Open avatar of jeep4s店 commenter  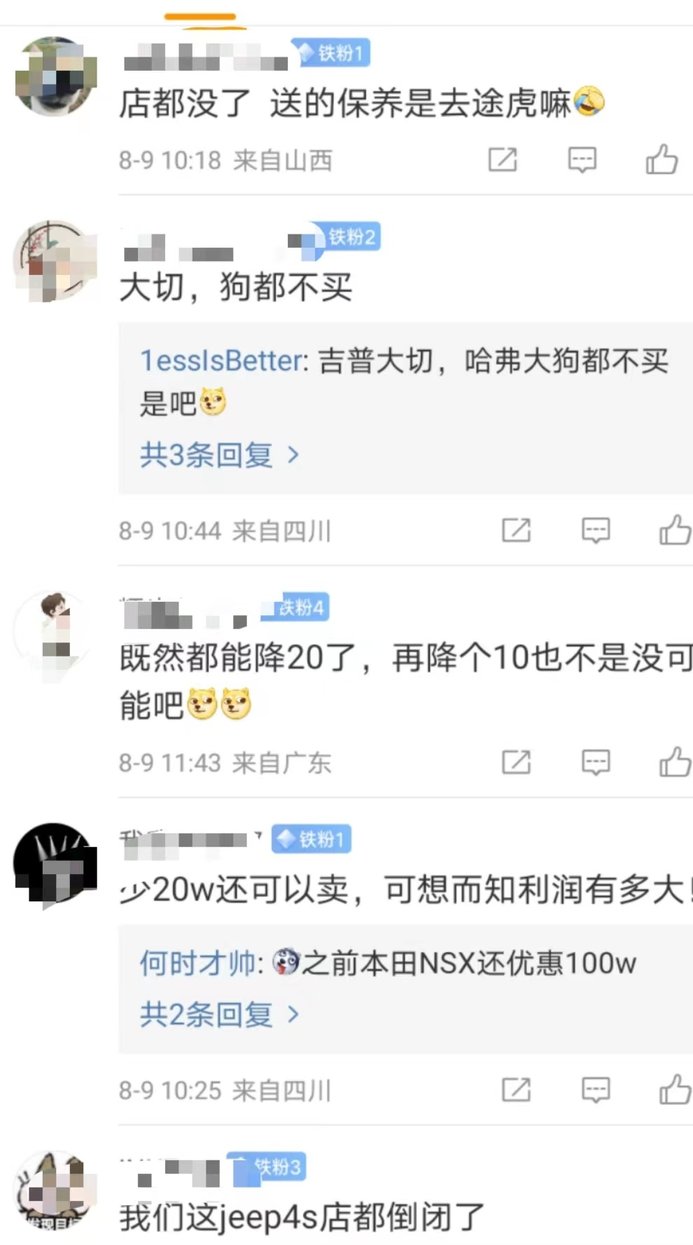(x=54, y=1190)
